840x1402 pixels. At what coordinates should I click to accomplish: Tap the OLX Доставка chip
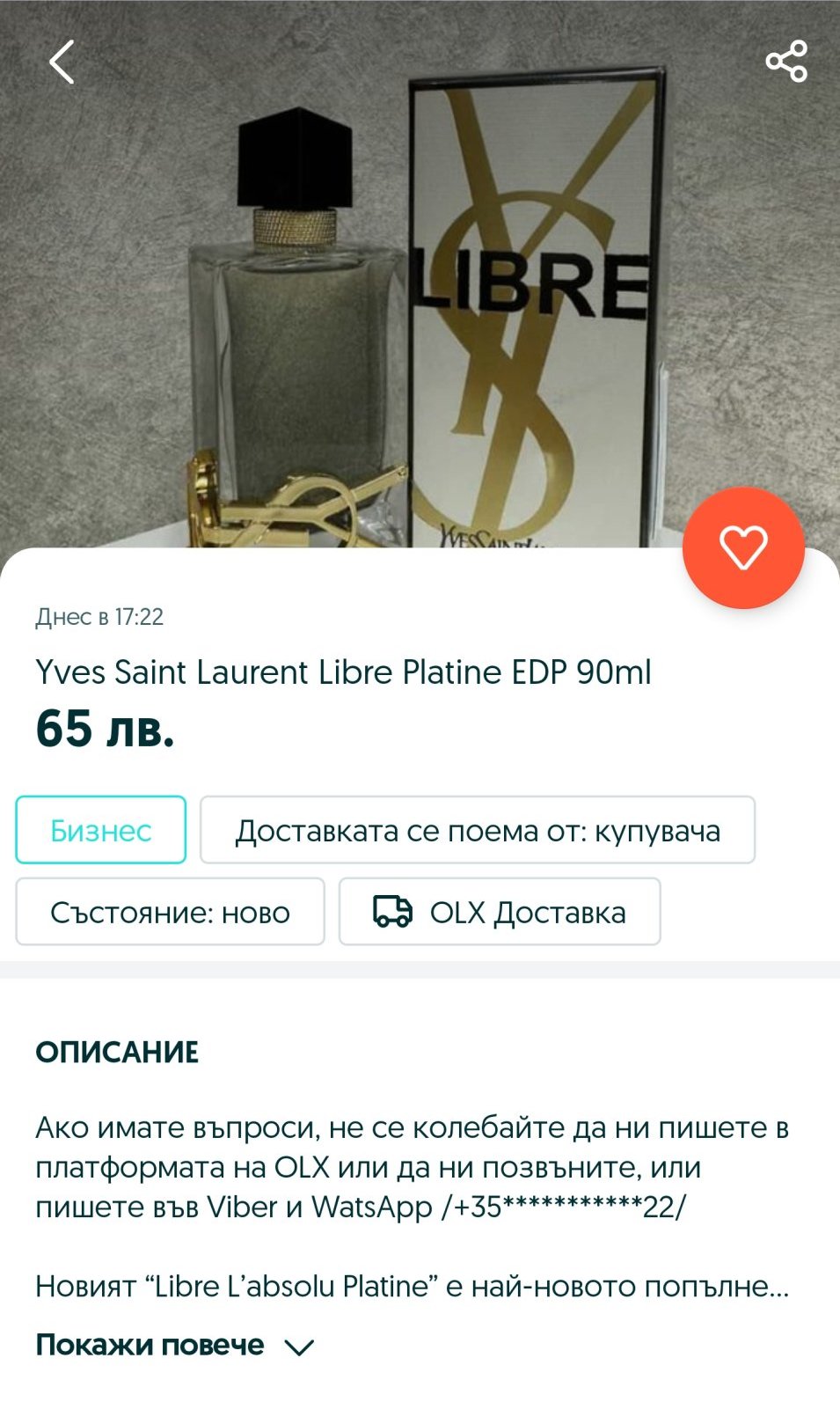[500, 912]
